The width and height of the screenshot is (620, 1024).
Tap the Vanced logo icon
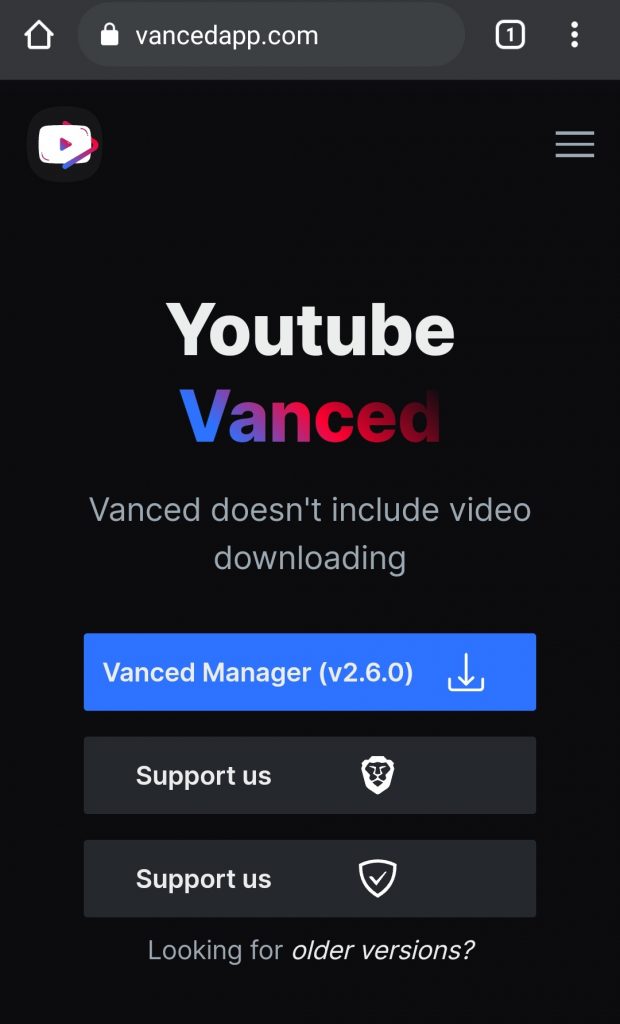point(65,144)
